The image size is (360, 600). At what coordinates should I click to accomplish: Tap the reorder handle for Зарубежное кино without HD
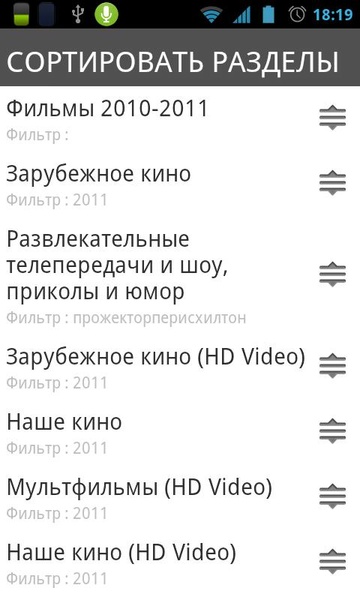click(x=332, y=183)
